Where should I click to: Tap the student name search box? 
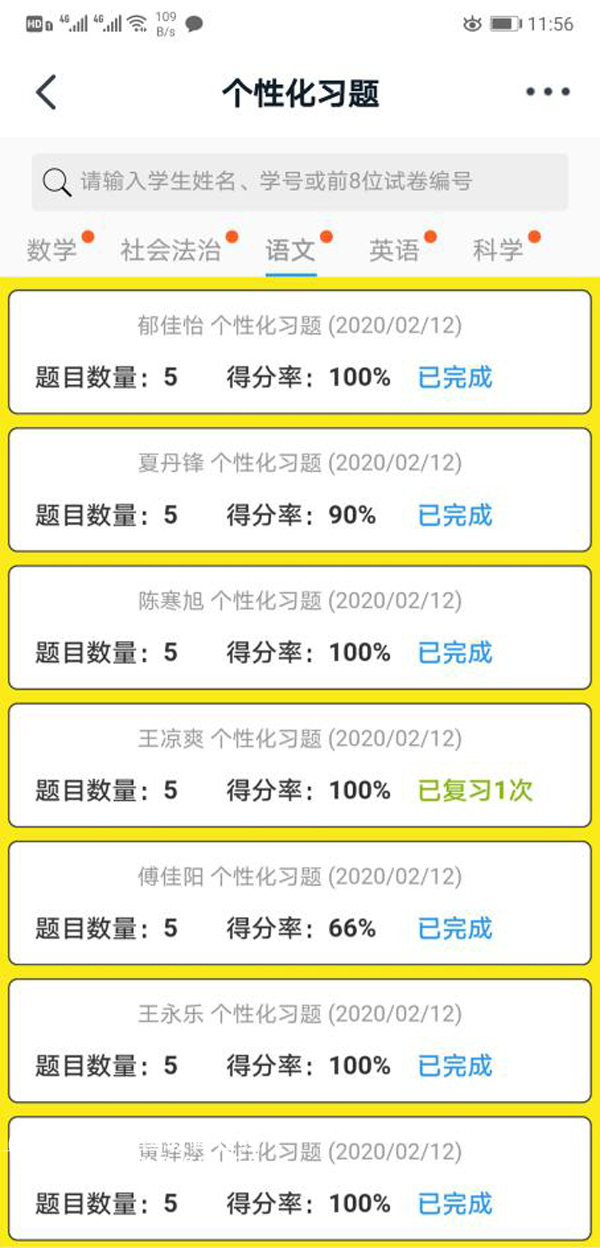[300, 182]
